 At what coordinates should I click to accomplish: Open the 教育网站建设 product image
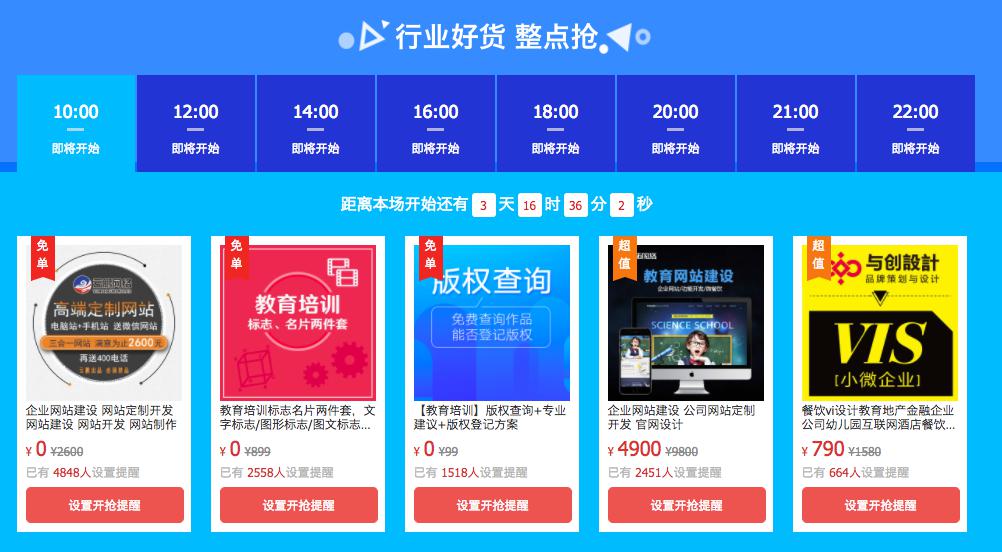pyautogui.click(x=686, y=322)
